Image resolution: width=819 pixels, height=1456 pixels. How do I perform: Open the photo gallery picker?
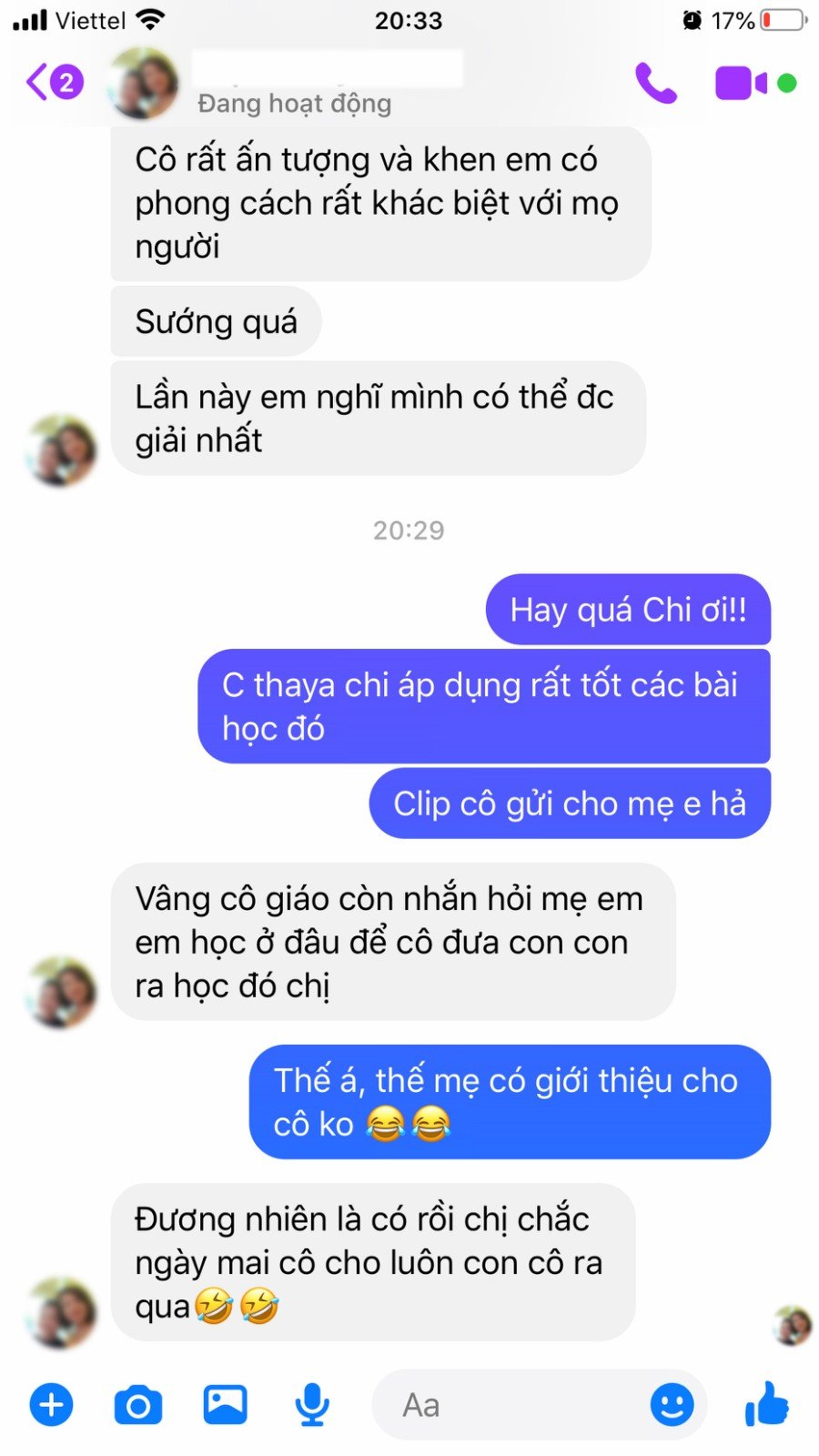(x=225, y=1404)
